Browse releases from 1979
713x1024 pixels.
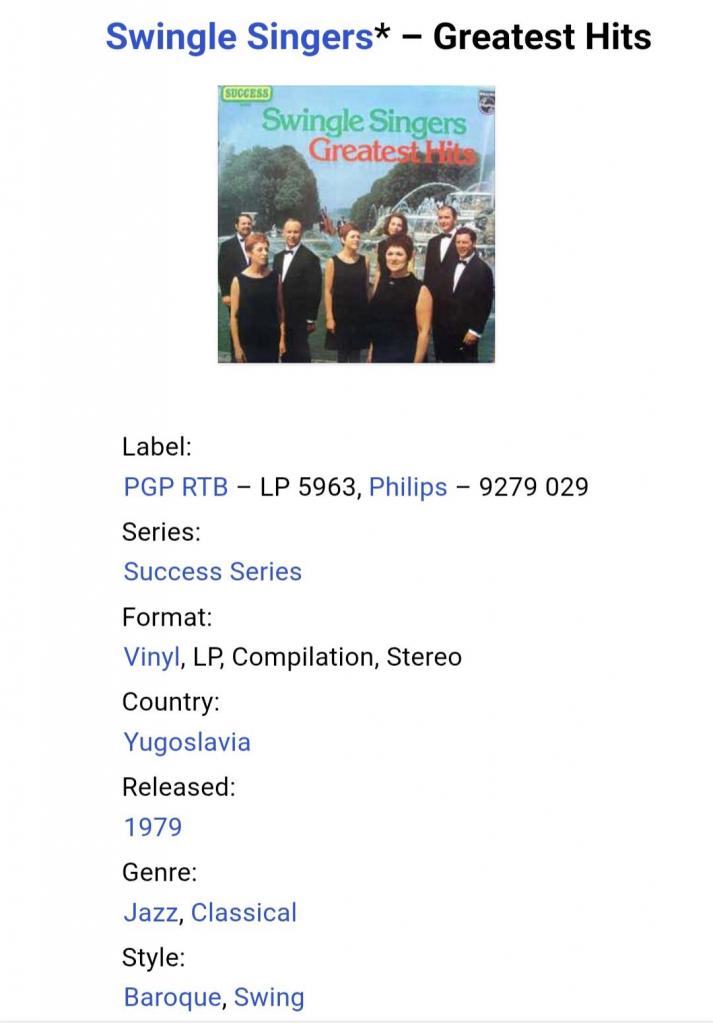coord(153,827)
